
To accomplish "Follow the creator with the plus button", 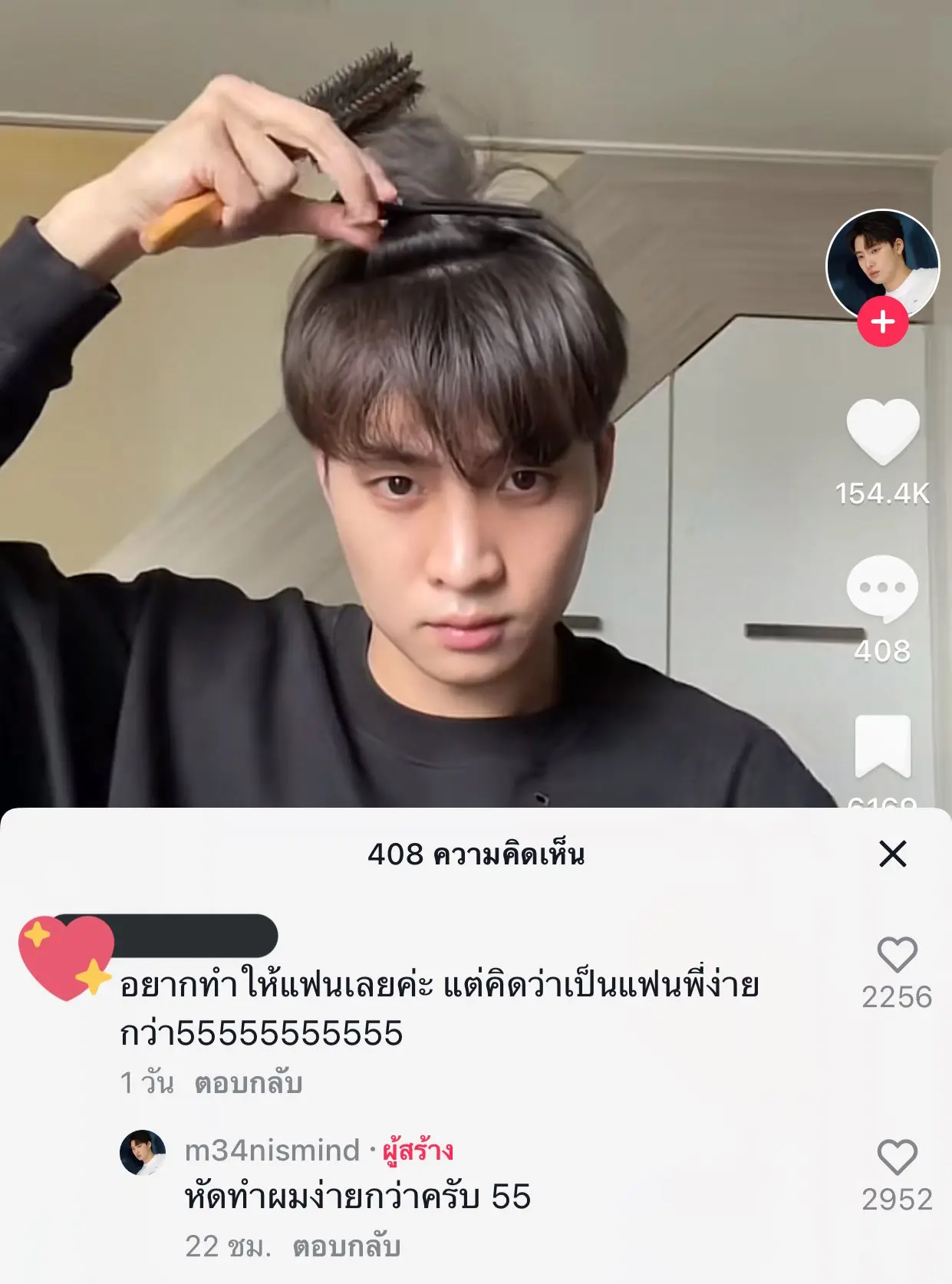I will click(x=882, y=322).
